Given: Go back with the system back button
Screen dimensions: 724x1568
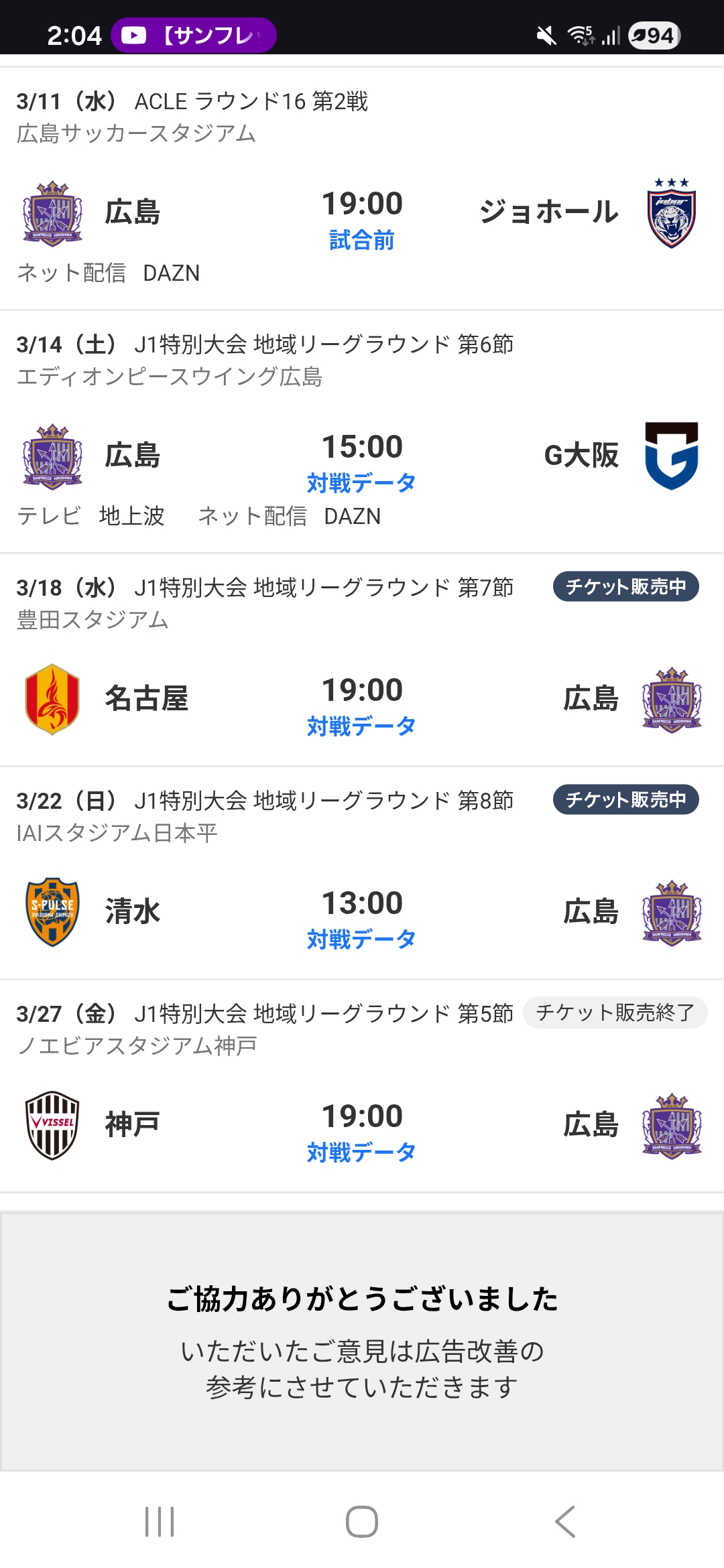Looking at the screenshot, I should [565, 1521].
